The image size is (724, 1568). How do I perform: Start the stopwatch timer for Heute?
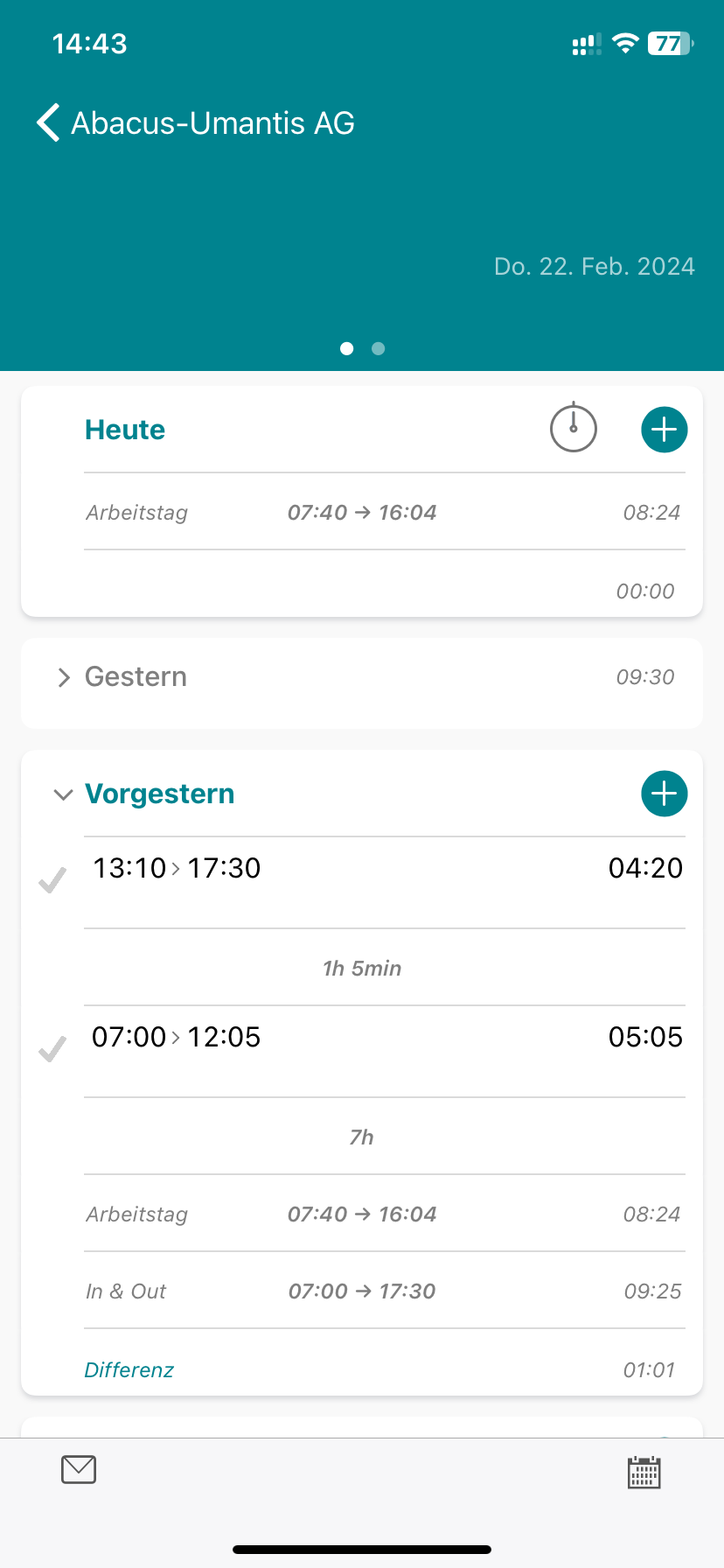[x=573, y=429]
